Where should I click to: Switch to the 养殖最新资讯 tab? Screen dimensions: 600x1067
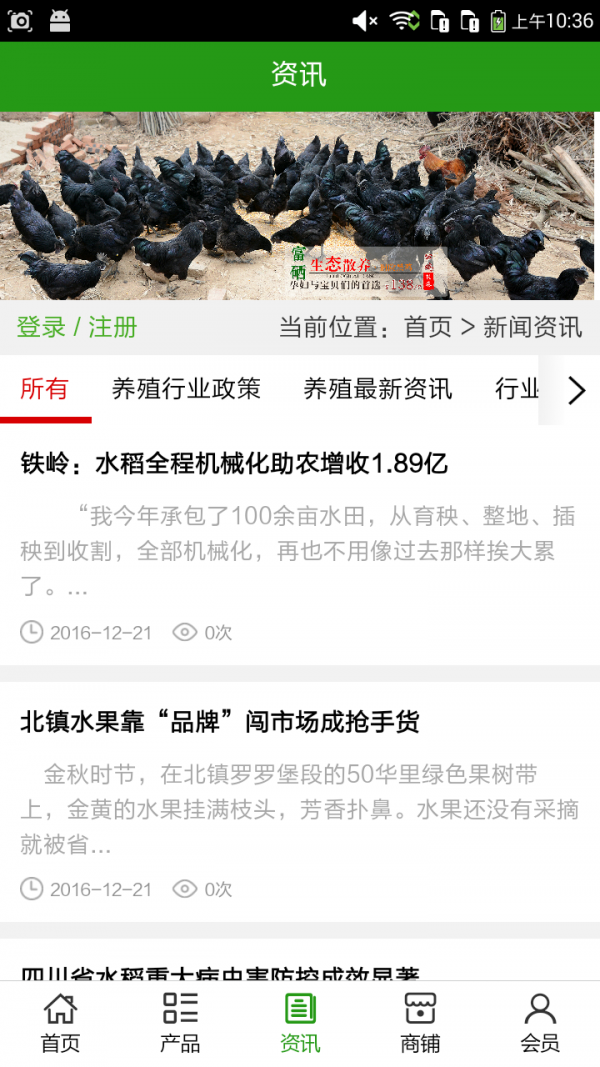coord(378,389)
